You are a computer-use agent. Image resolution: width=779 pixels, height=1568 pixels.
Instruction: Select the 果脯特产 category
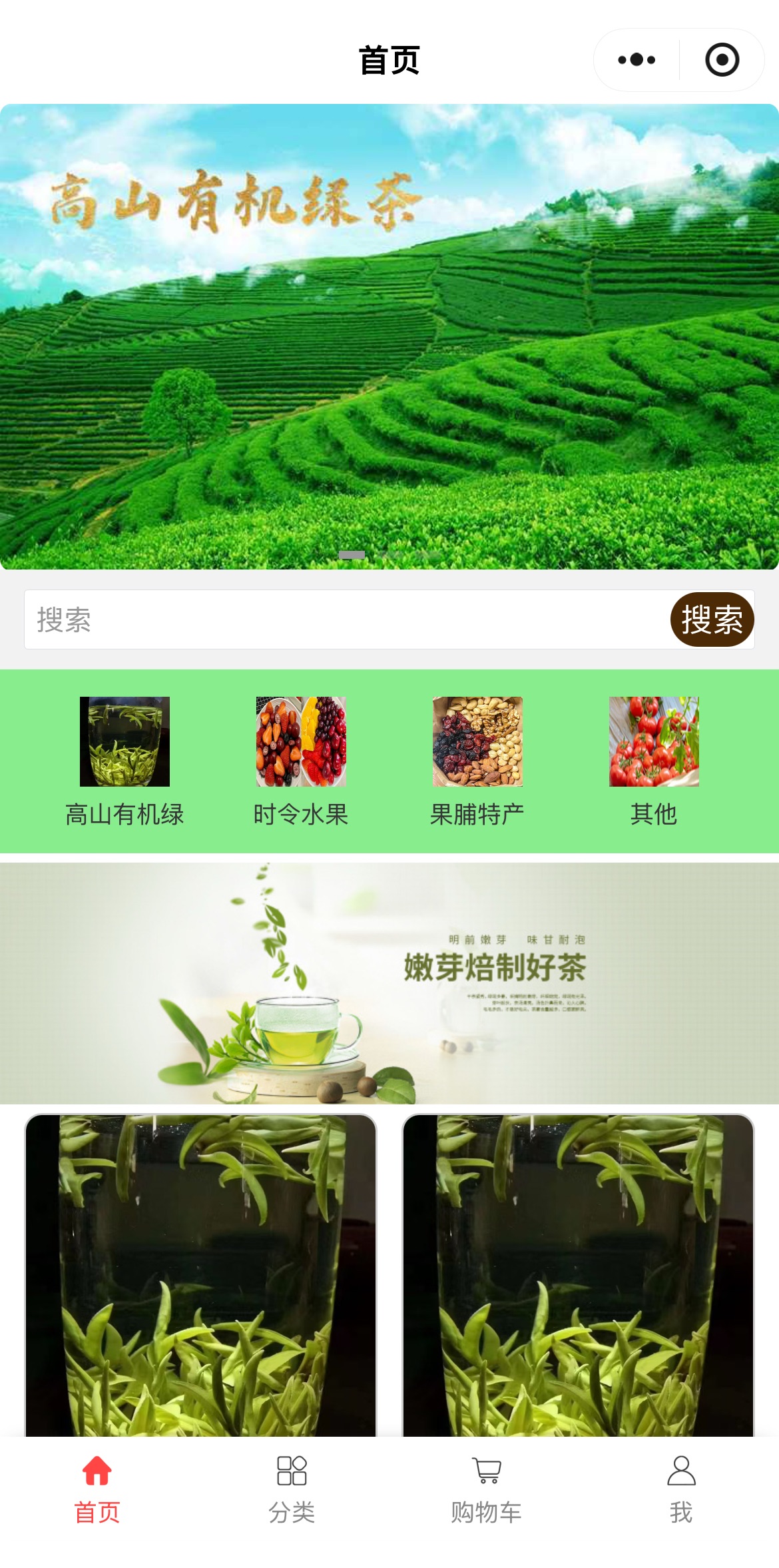click(477, 761)
